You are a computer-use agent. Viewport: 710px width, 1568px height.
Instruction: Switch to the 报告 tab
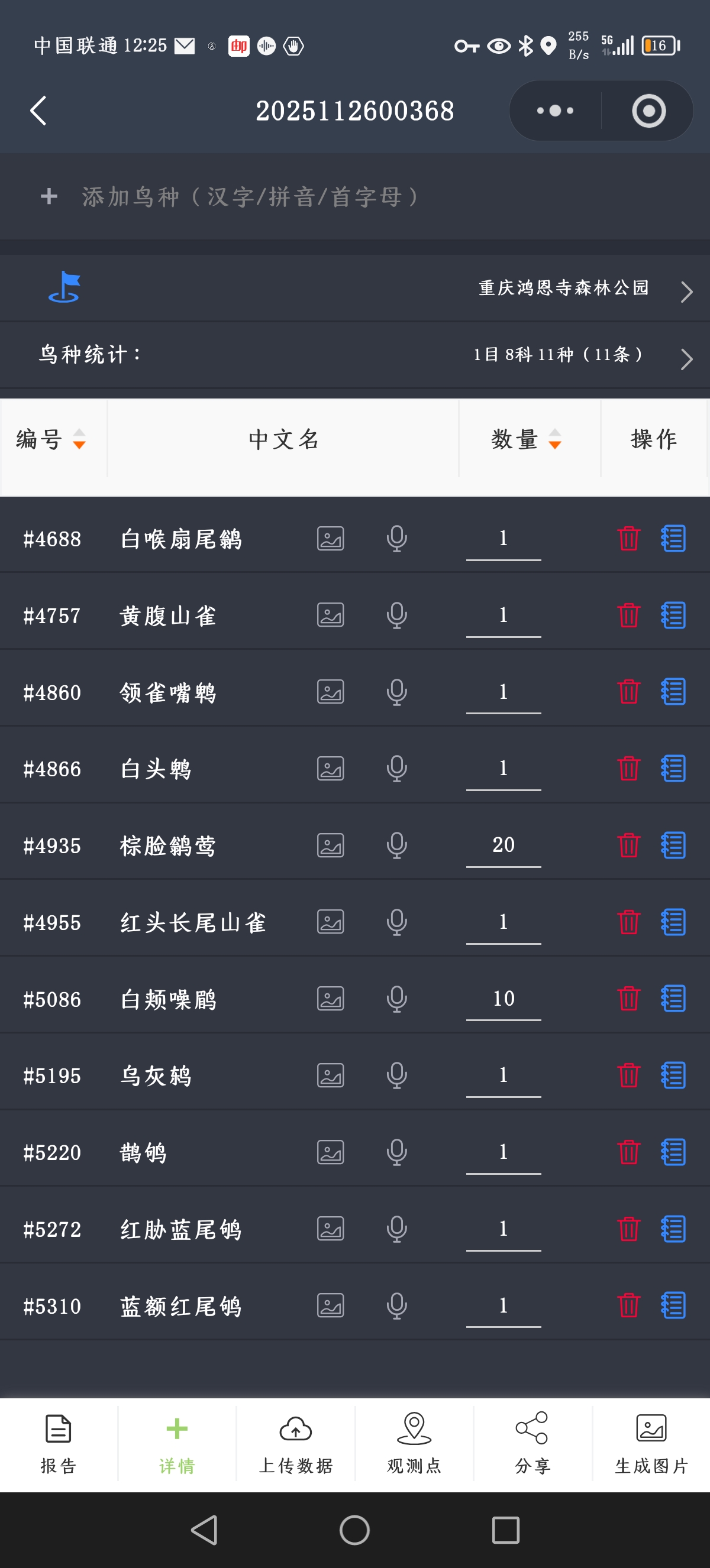[59, 1444]
